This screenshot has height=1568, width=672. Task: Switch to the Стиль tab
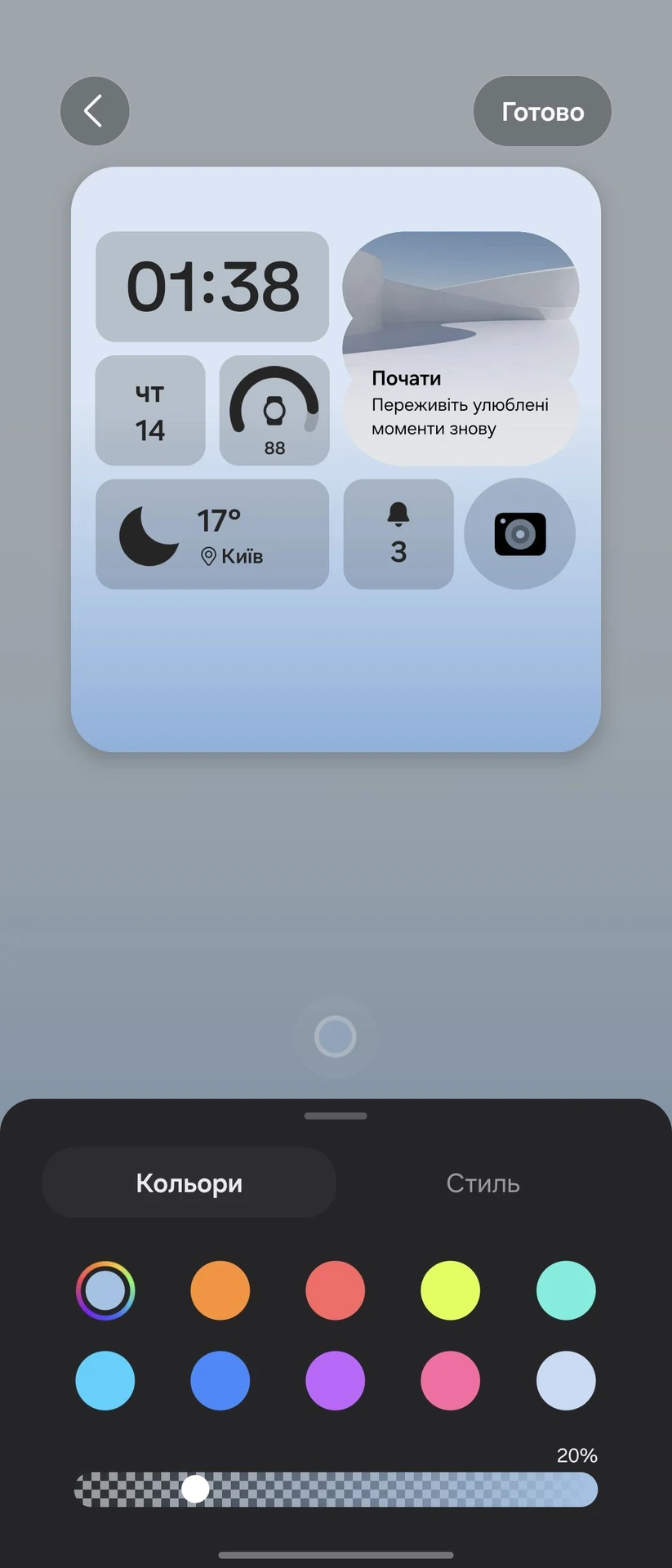pos(483,1183)
